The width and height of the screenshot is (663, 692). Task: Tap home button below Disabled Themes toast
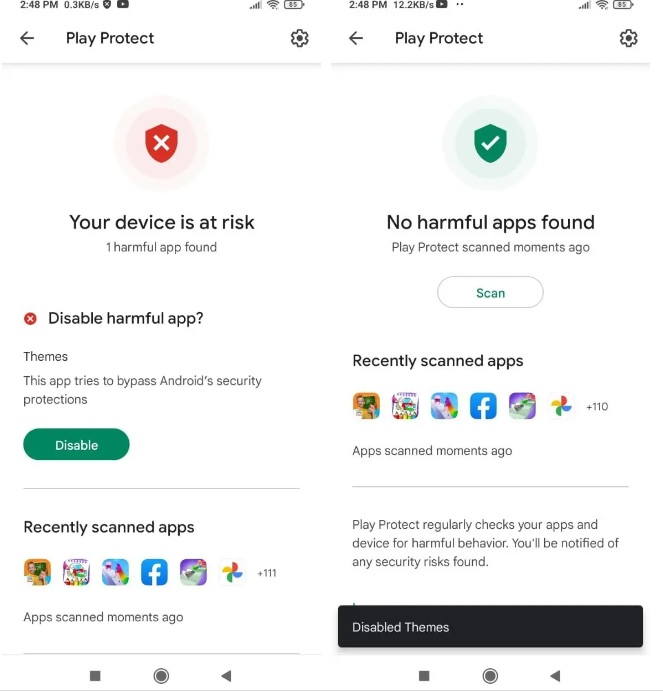coord(490,676)
